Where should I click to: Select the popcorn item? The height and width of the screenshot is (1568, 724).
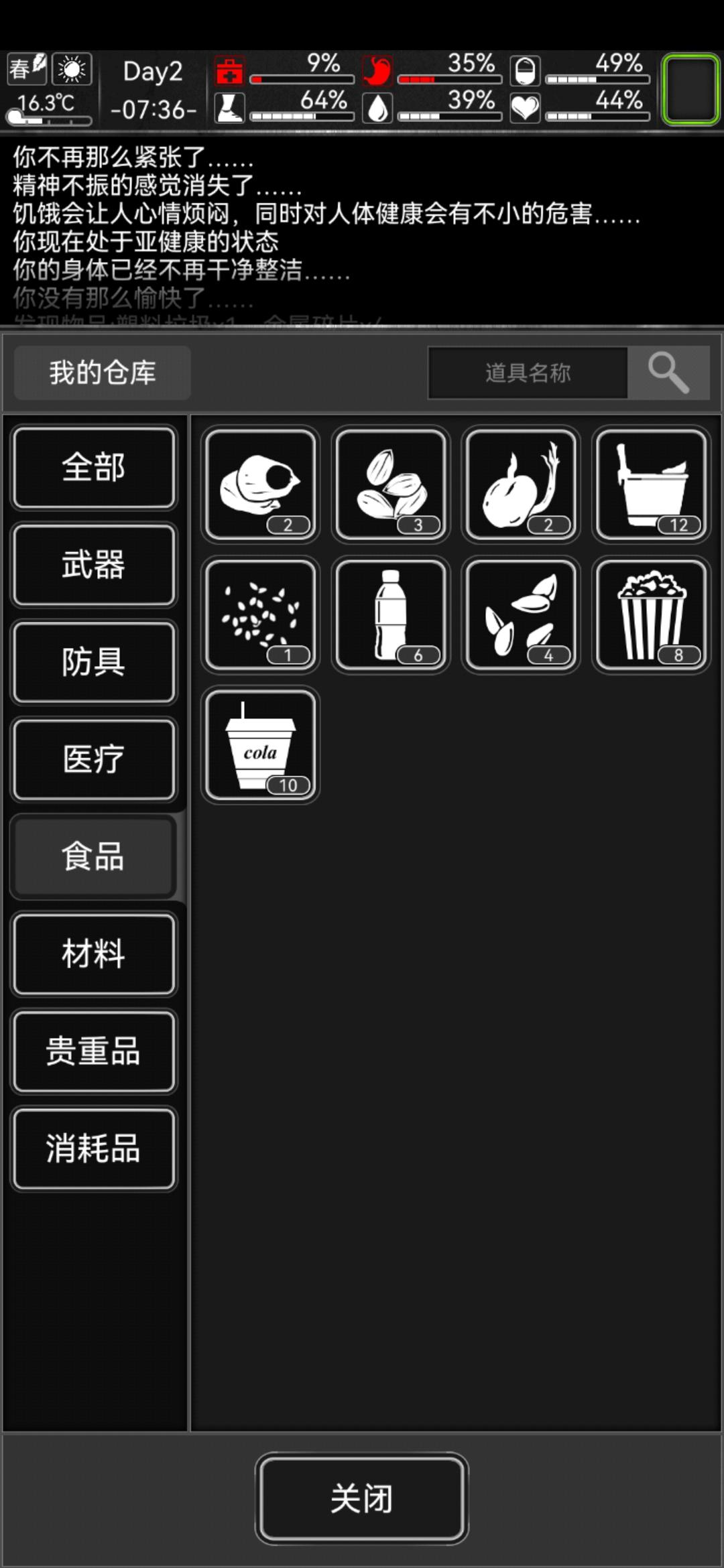pos(651,614)
